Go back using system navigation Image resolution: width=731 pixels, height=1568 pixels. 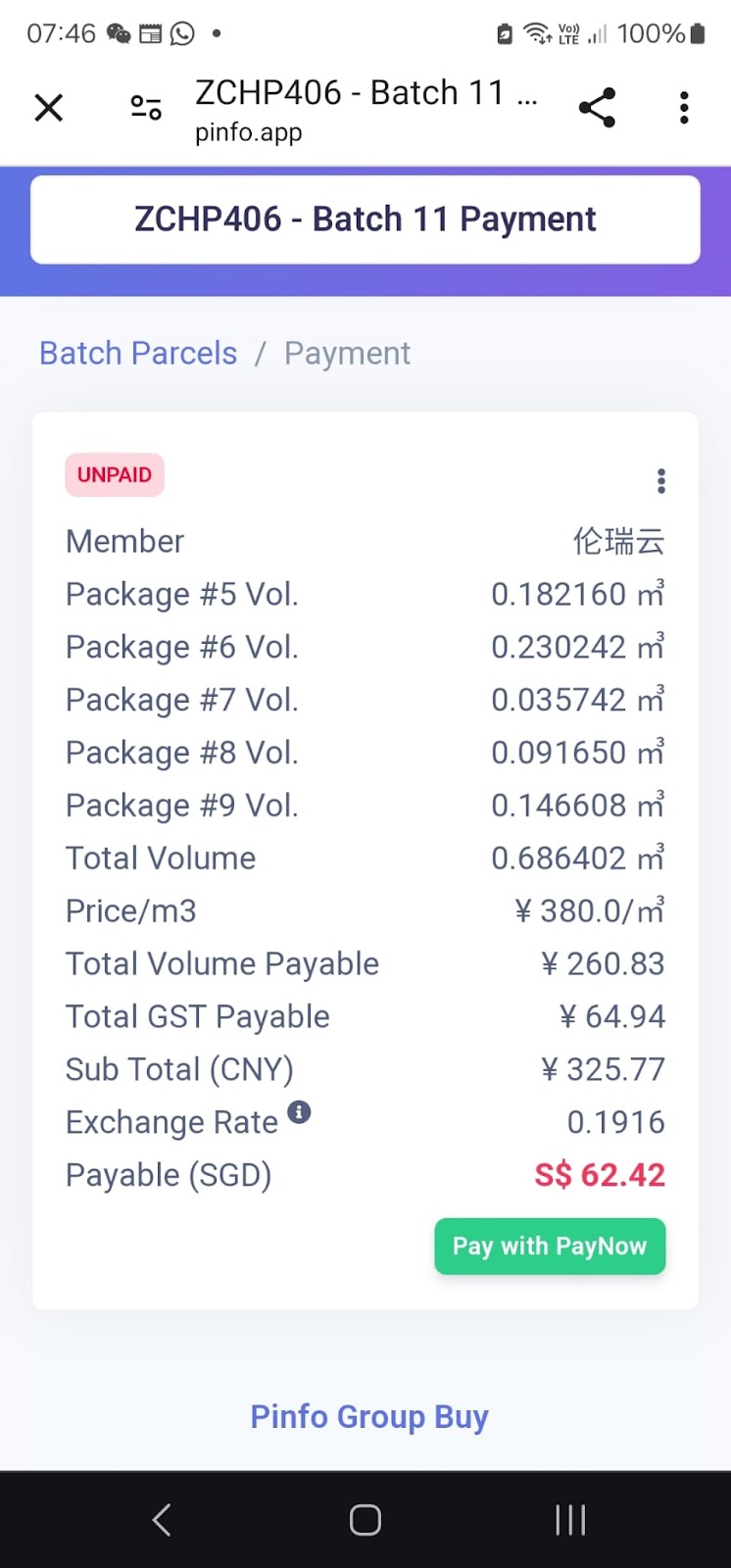tap(163, 1520)
